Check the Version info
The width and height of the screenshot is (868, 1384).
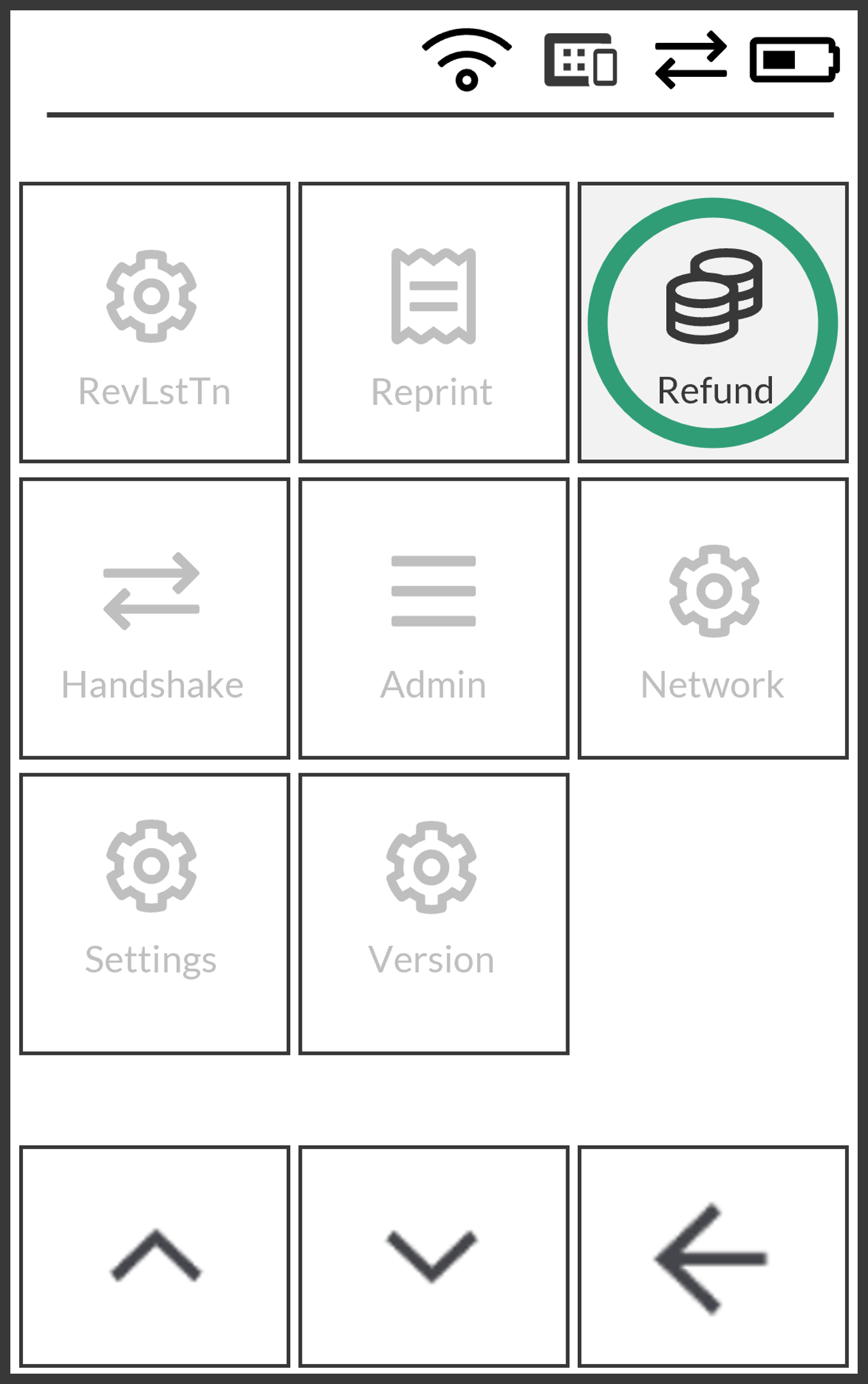434,914
